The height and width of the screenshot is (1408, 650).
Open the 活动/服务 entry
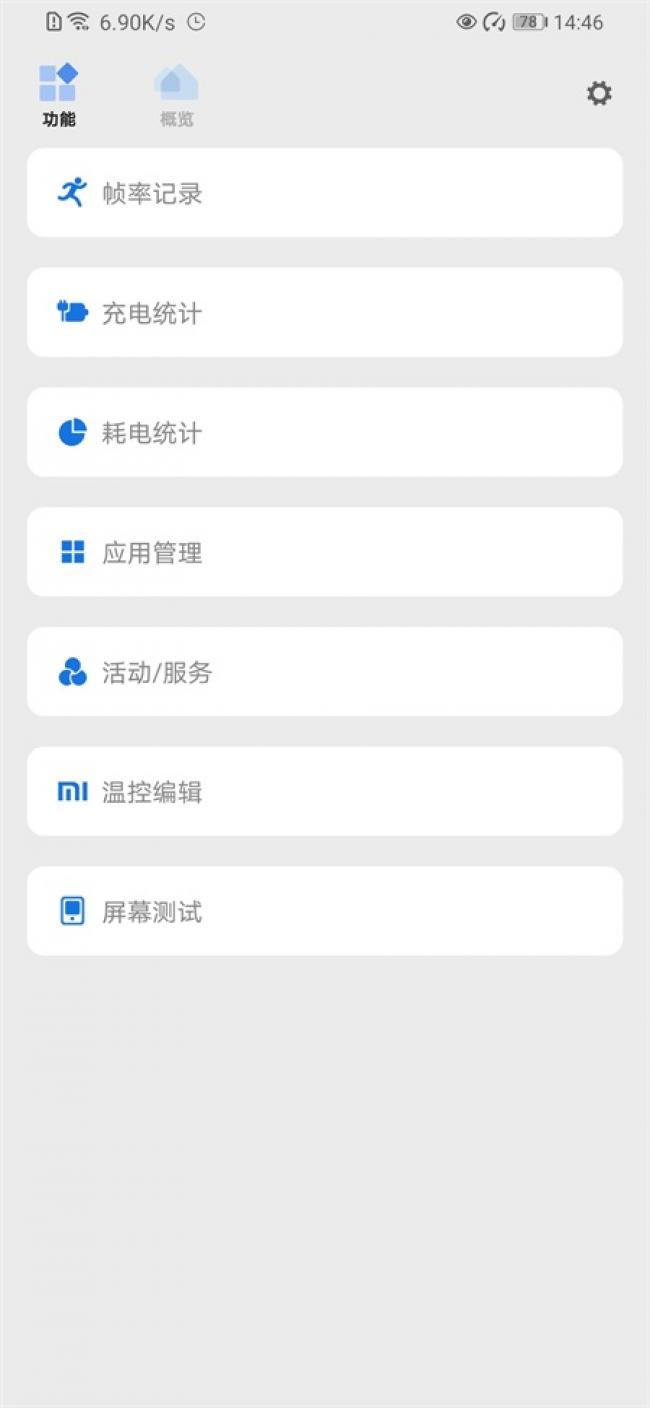pos(324,672)
